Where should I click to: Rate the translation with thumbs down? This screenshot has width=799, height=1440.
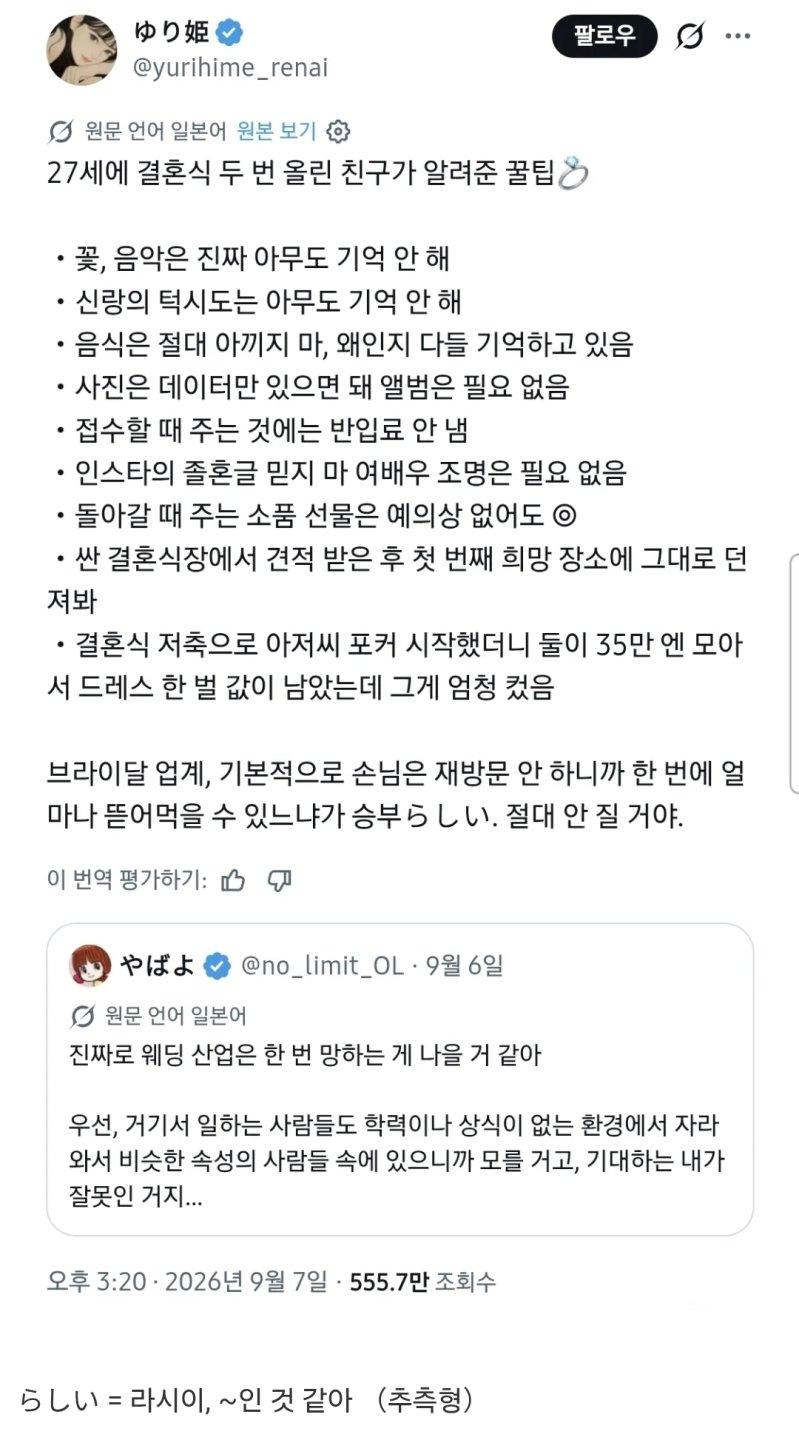(x=280, y=880)
